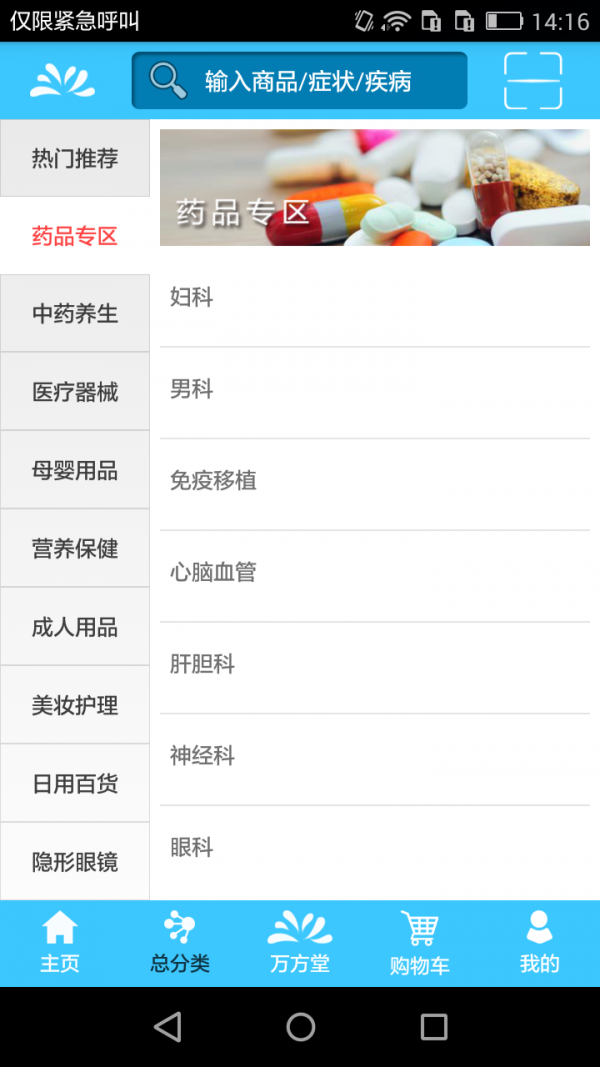Go to the 主页 tab
This screenshot has height=1067, width=600.
coord(60,942)
